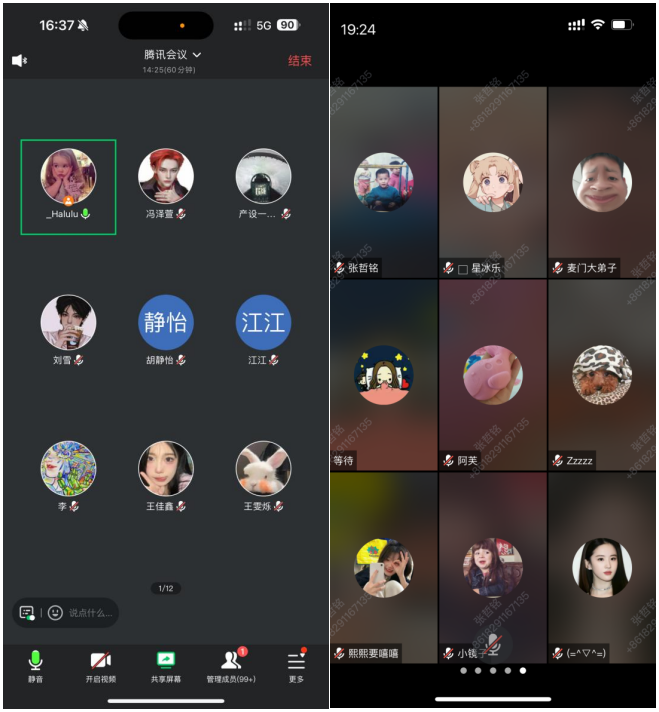The image size is (659, 712).
Task: Turn on camera with 开启视频
Action: pyautogui.click(x=100, y=666)
